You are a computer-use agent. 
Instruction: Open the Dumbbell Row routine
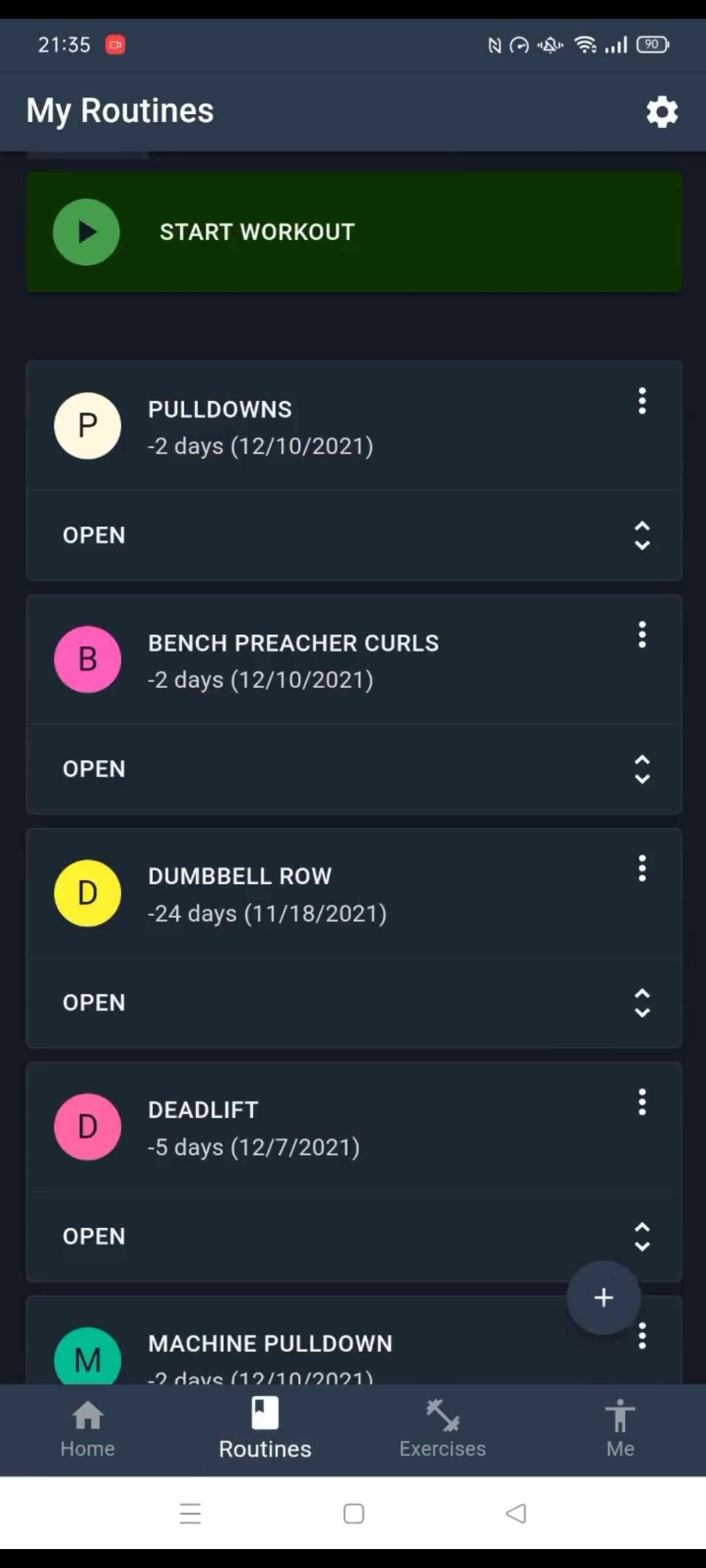click(94, 1003)
